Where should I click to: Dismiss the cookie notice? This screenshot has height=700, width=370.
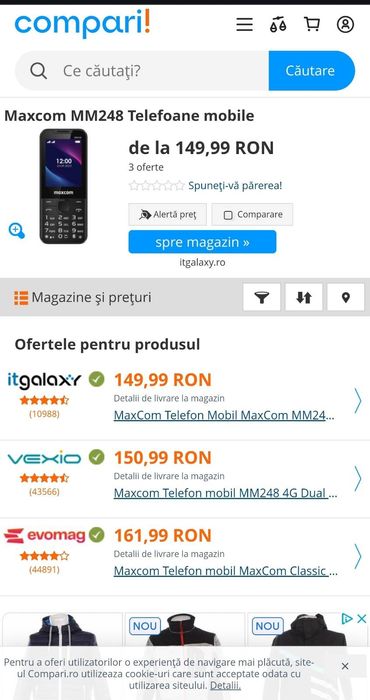(x=345, y=666)
